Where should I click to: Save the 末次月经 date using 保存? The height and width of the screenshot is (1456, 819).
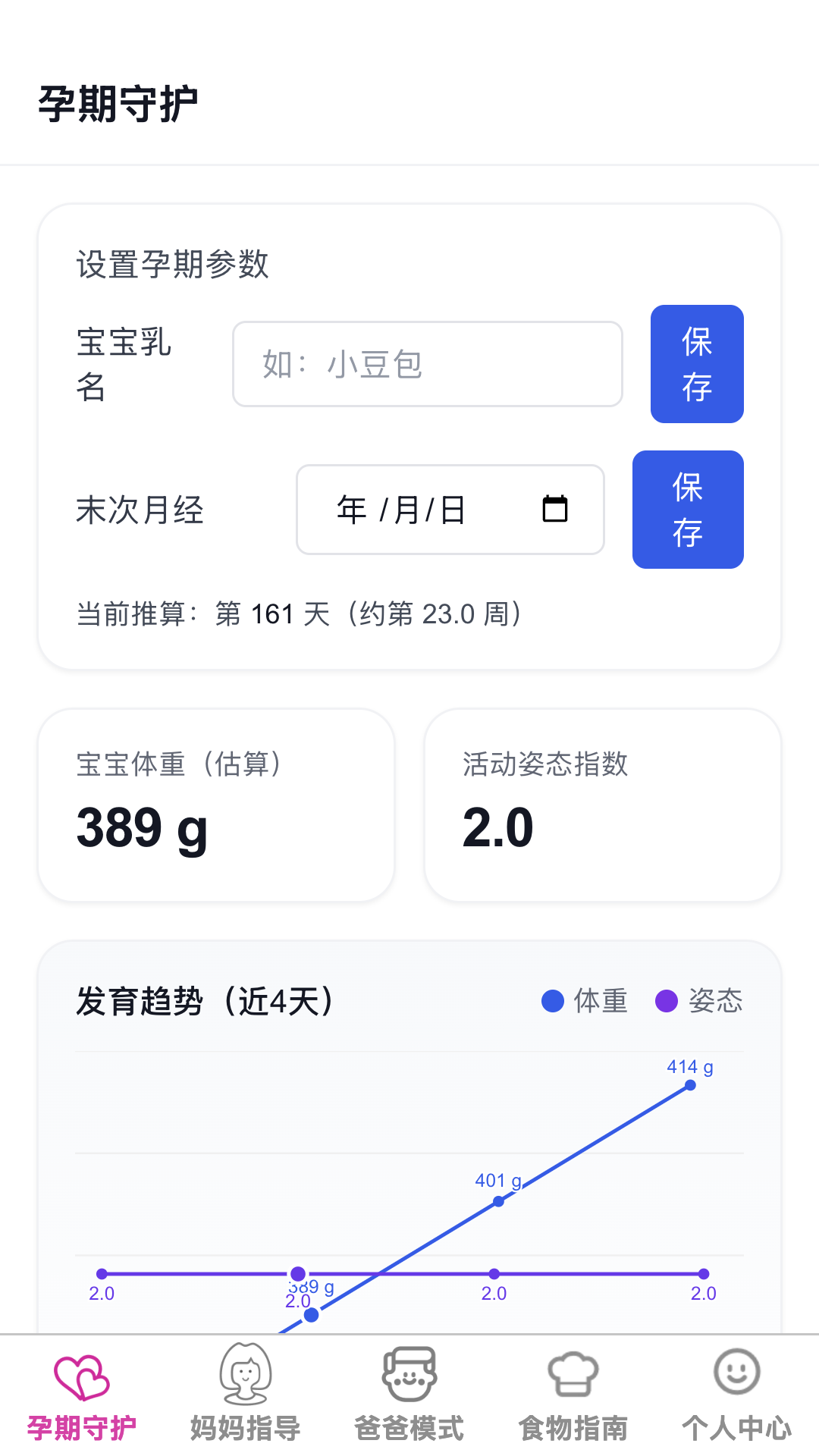pos(687,509)
